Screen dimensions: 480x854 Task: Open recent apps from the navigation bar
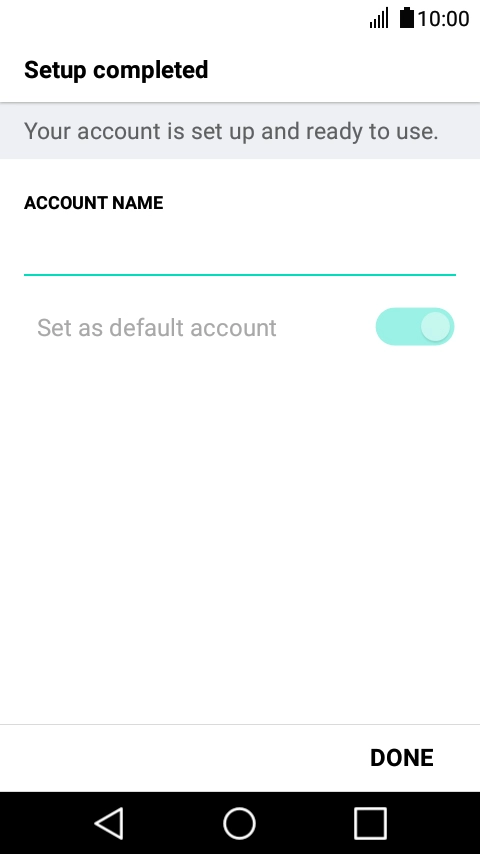(x=370, y=823)
